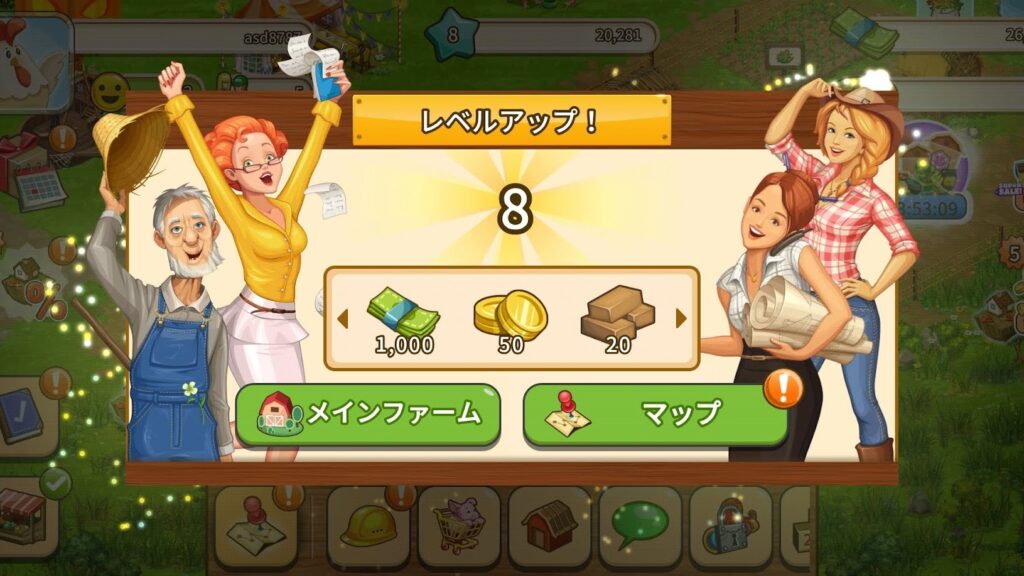This screenshot has width=1024, height=576.
Task: Show next rewards with right arrow
Action: coord(681,319)
